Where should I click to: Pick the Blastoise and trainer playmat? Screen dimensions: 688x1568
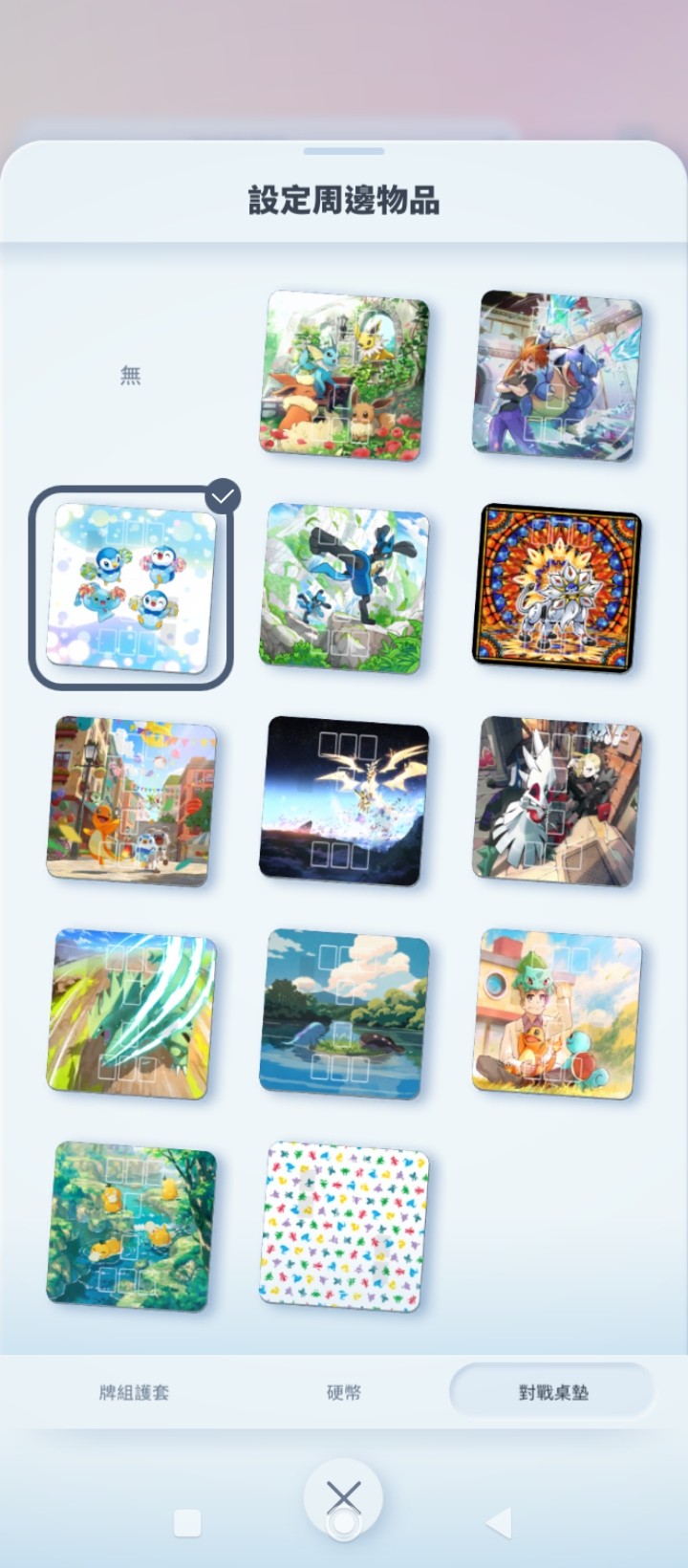(557, 375)
